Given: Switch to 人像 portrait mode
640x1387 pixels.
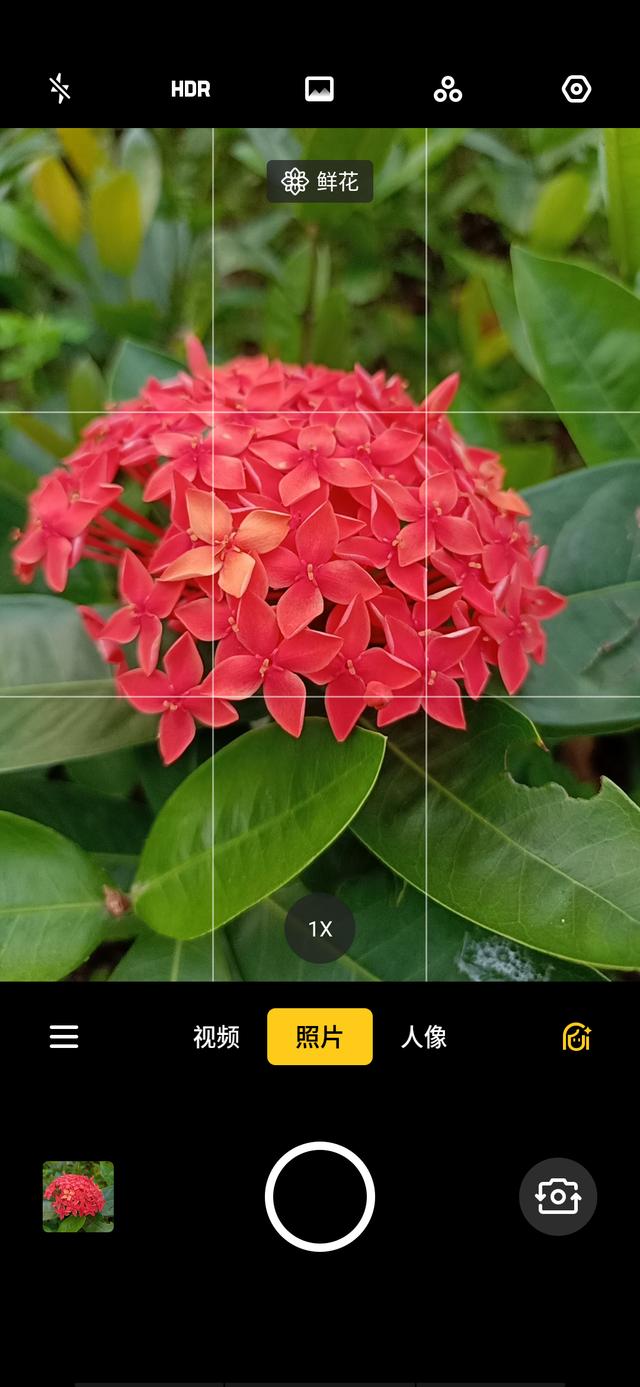Looking at the screenshot, I should (x=424, y=1037).
